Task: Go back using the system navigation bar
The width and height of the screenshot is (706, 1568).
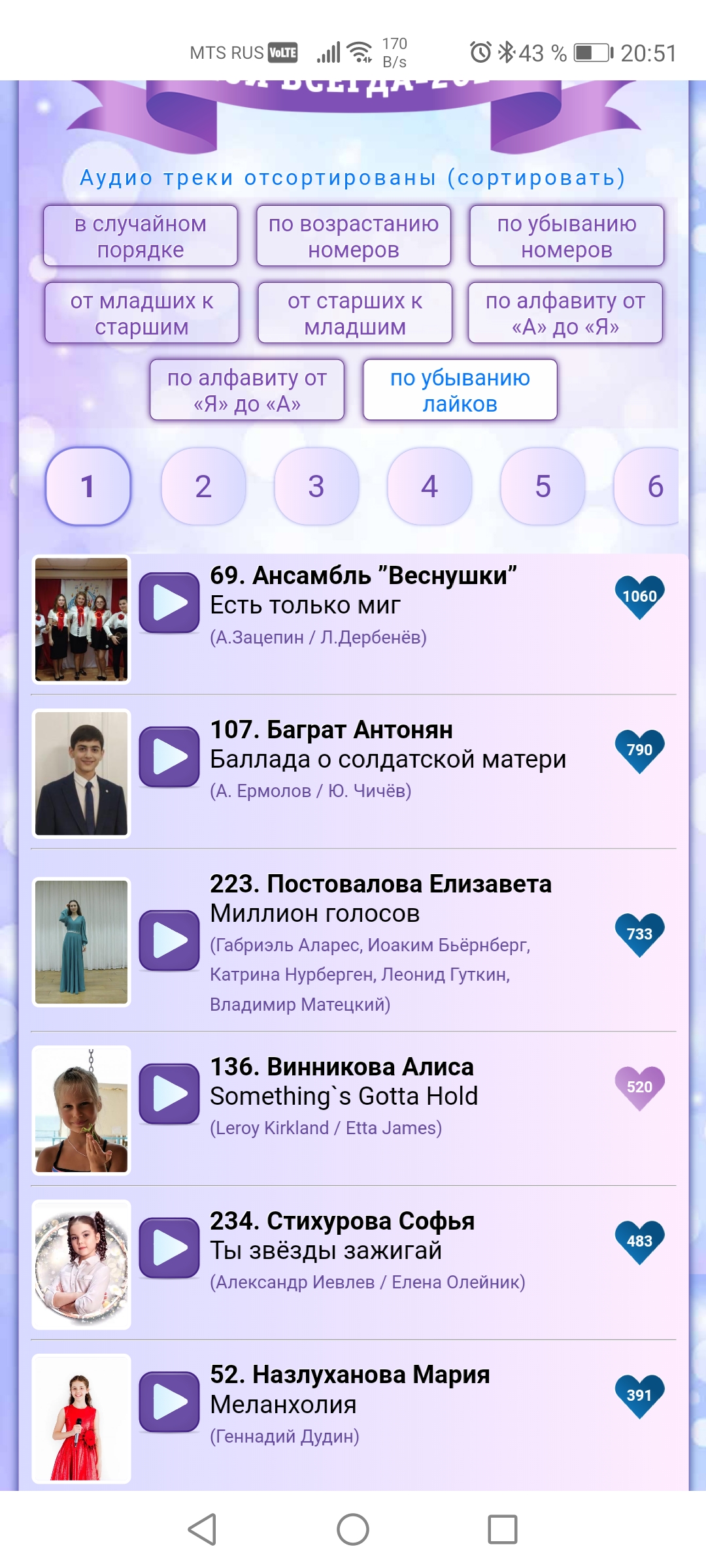Action: tap(203, 1529)
